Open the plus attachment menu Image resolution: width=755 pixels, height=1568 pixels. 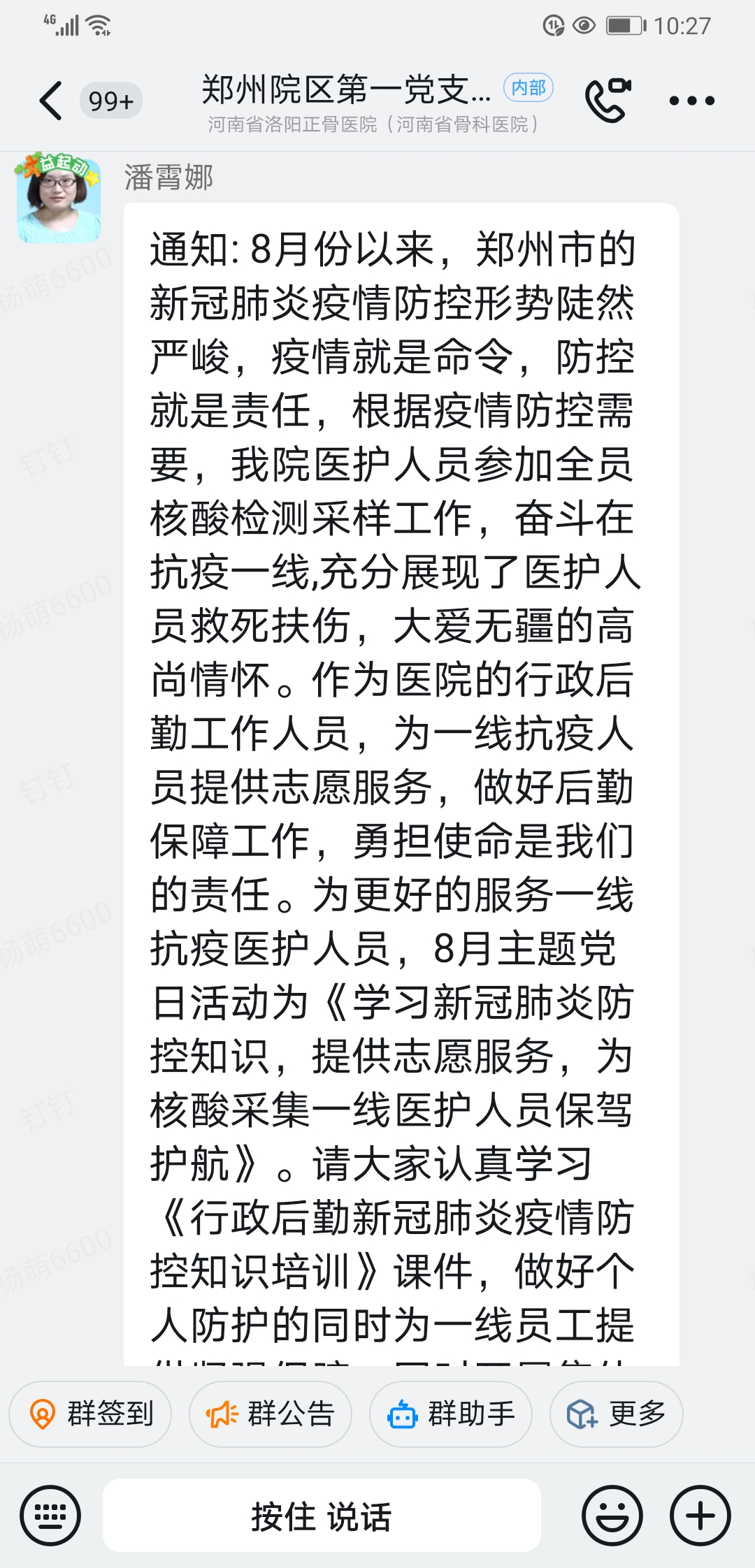700,1516
